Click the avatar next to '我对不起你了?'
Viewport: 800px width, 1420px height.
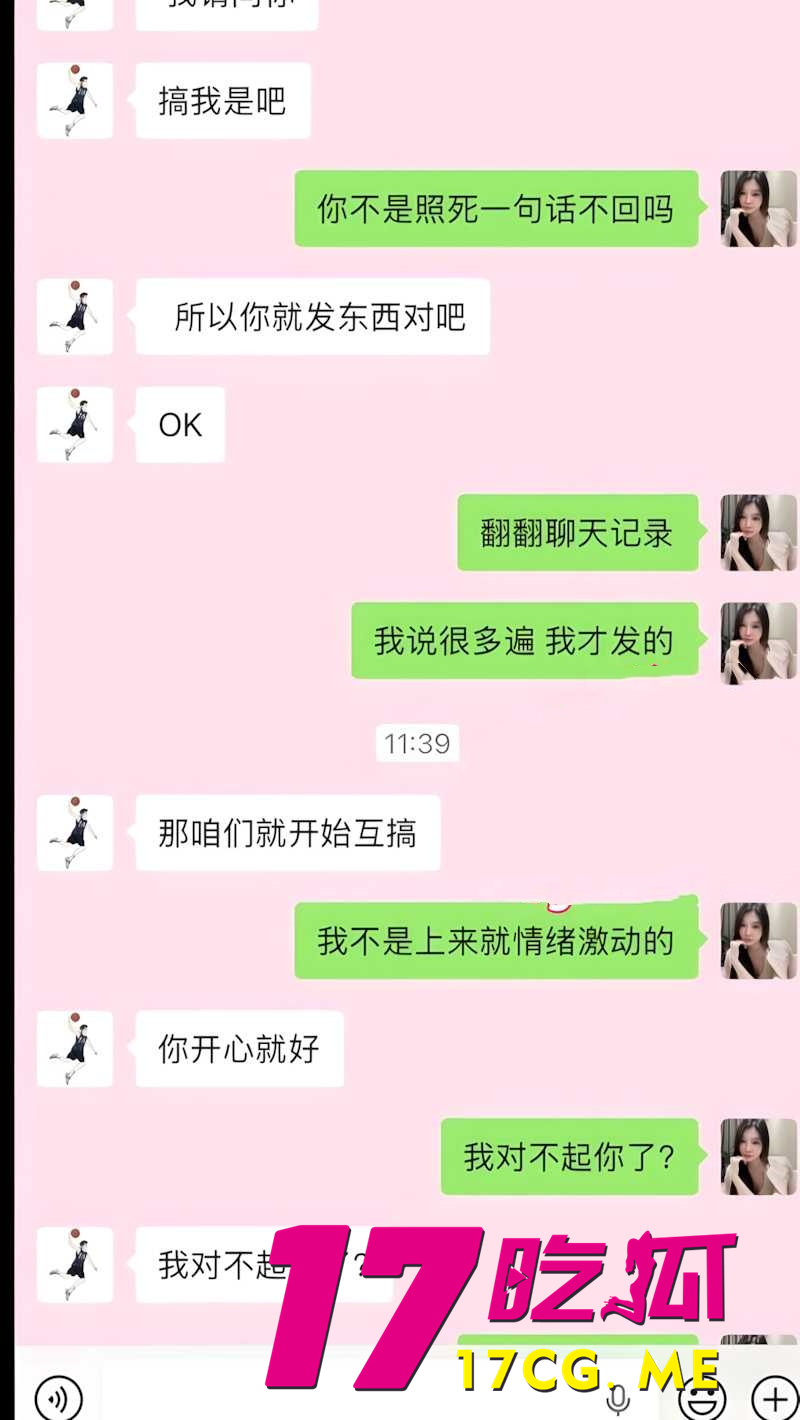(758, 1156)
